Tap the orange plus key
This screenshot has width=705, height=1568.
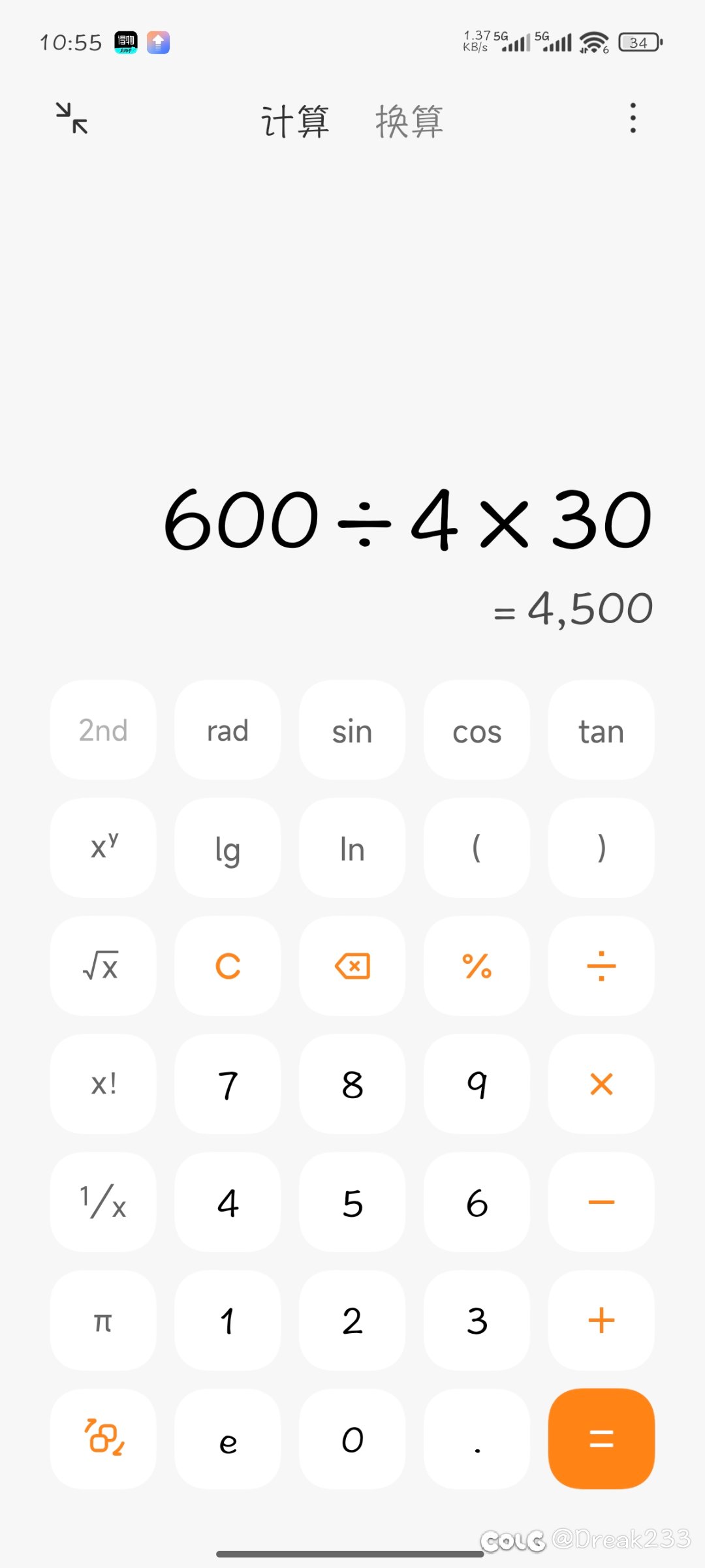pos(602,1321)
